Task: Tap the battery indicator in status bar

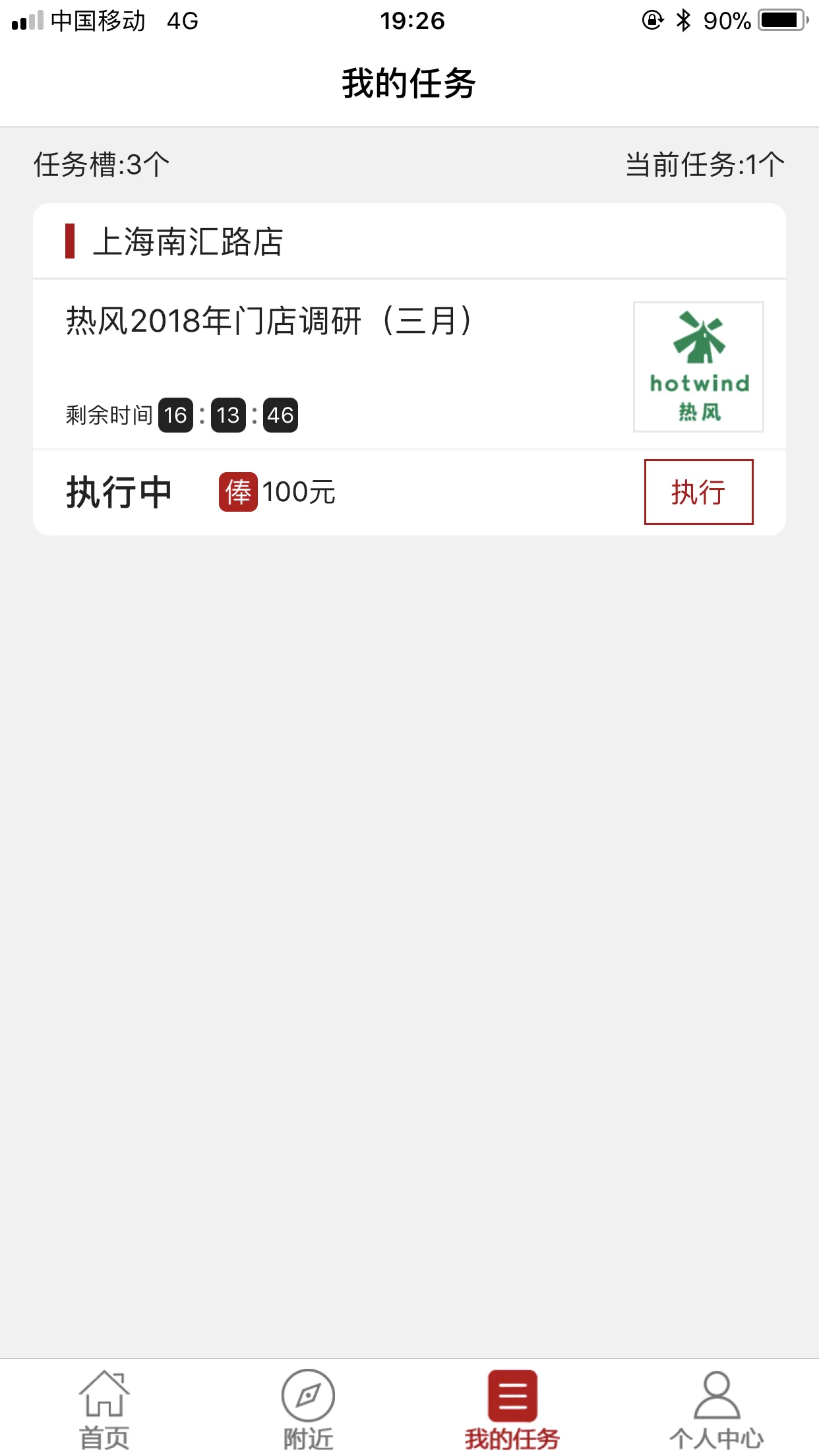Action: coord(781,20)
